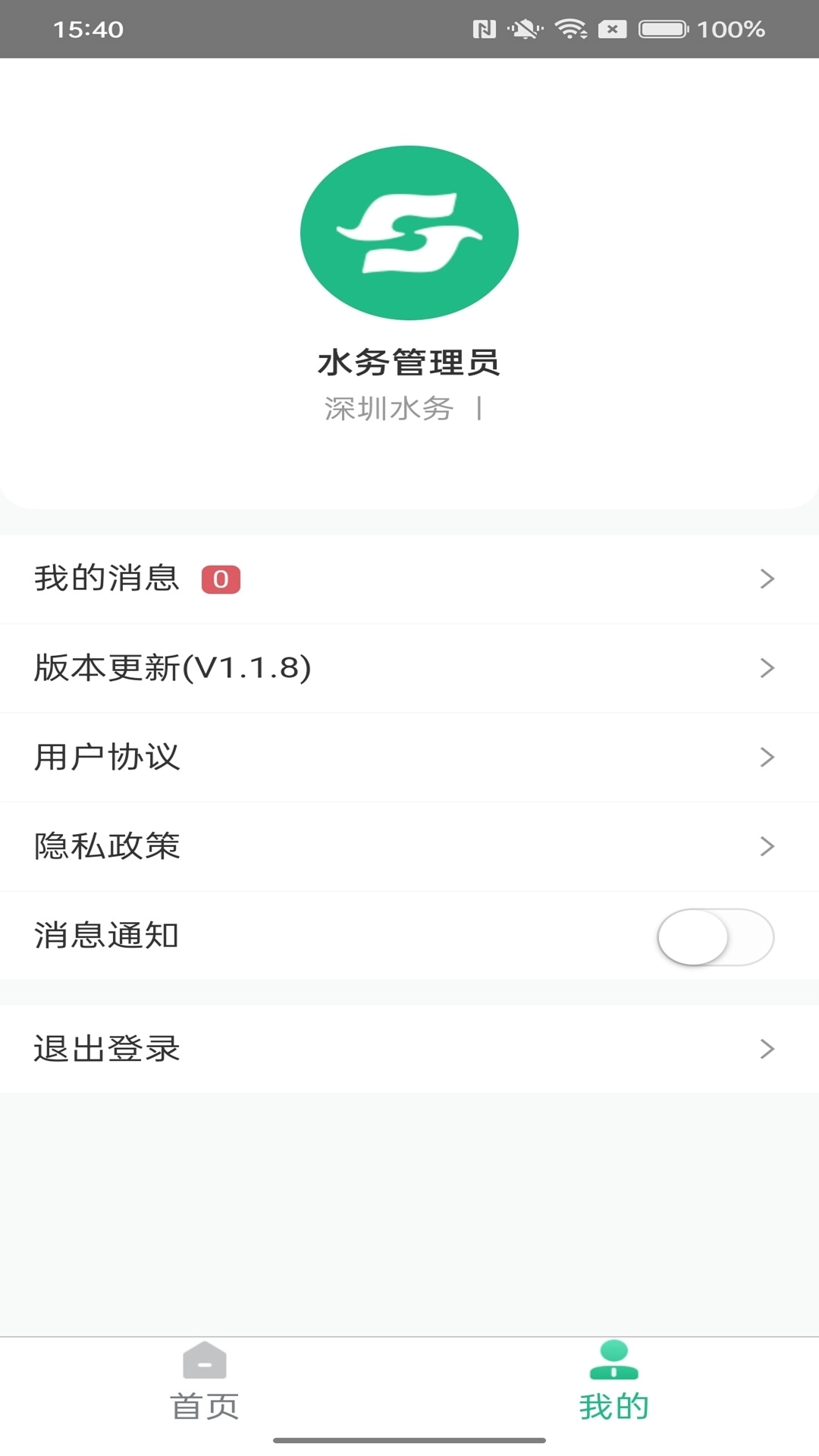819x1456 pixels.
Task: Open the Wi-Fi status bar icon
Action: click(567, 29)
